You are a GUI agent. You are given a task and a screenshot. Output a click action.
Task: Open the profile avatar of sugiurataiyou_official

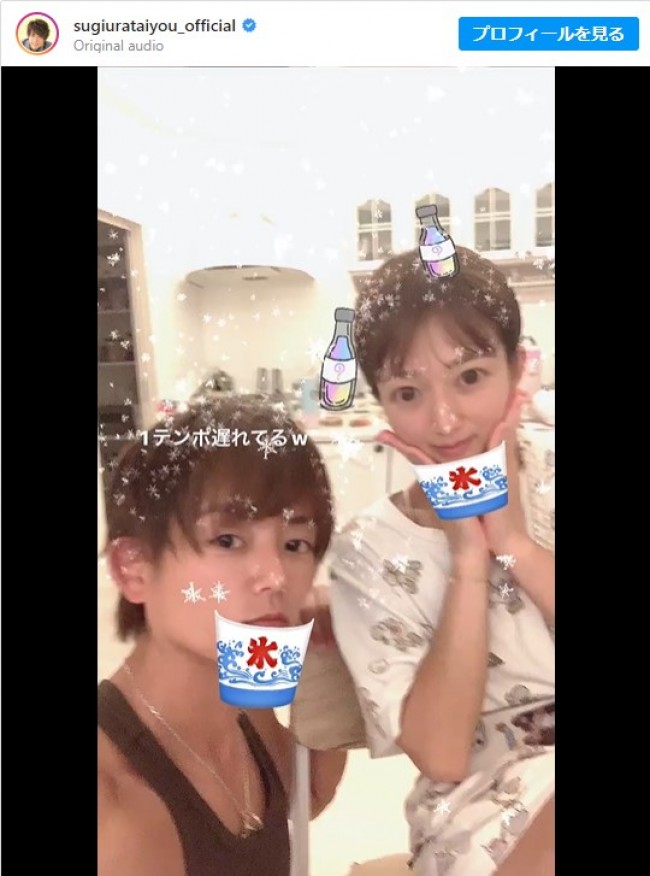[37, 34]
